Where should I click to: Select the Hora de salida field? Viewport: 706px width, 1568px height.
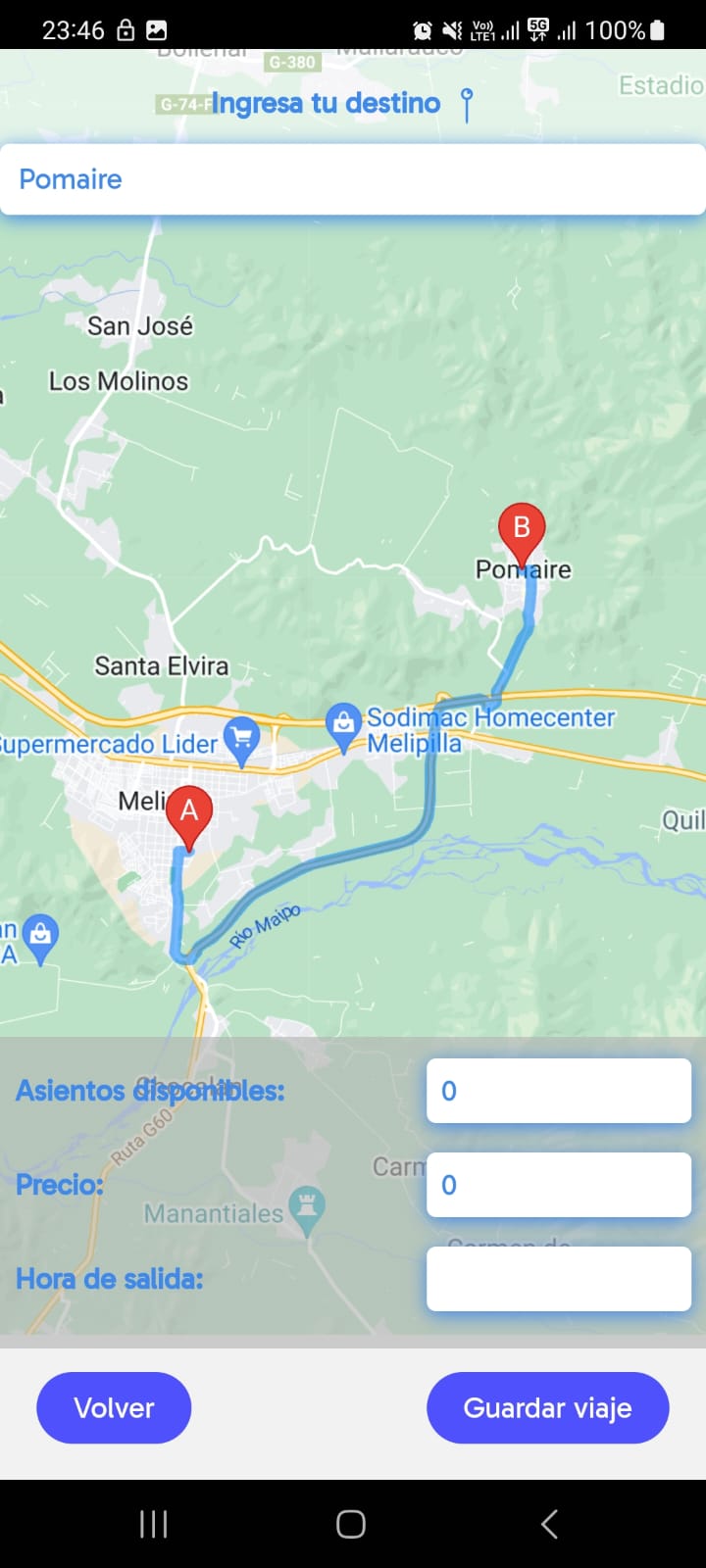click(x=559, y=1279)
